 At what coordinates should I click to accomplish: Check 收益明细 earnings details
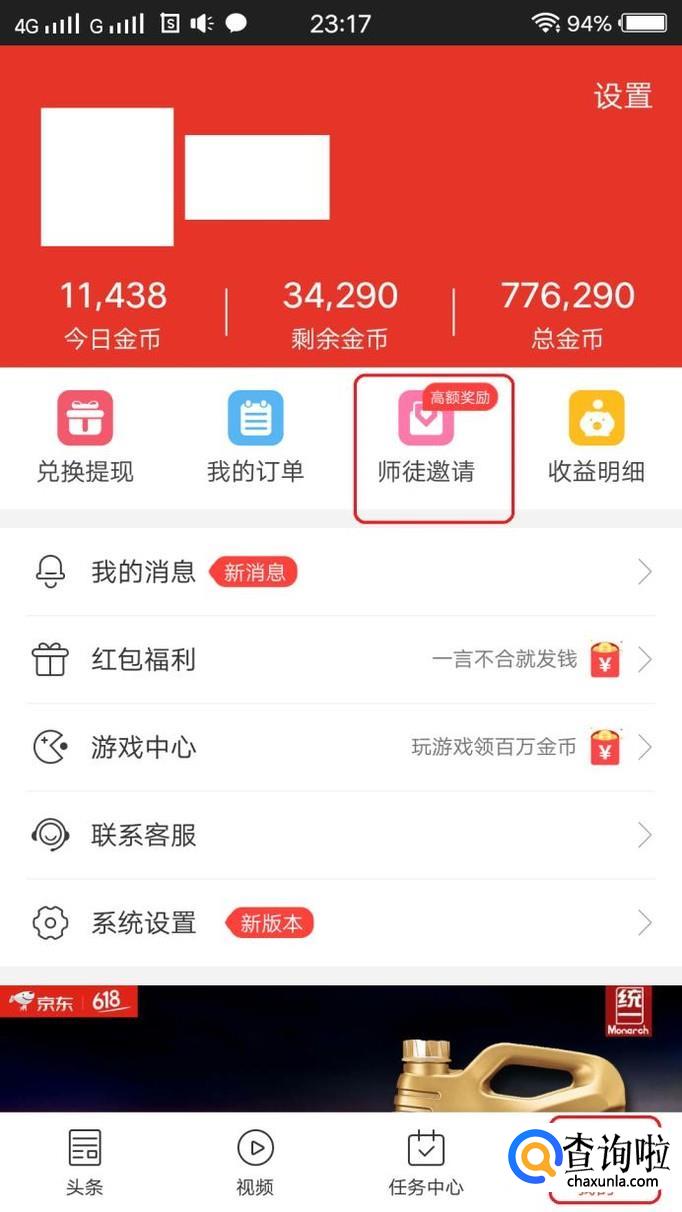596,437
